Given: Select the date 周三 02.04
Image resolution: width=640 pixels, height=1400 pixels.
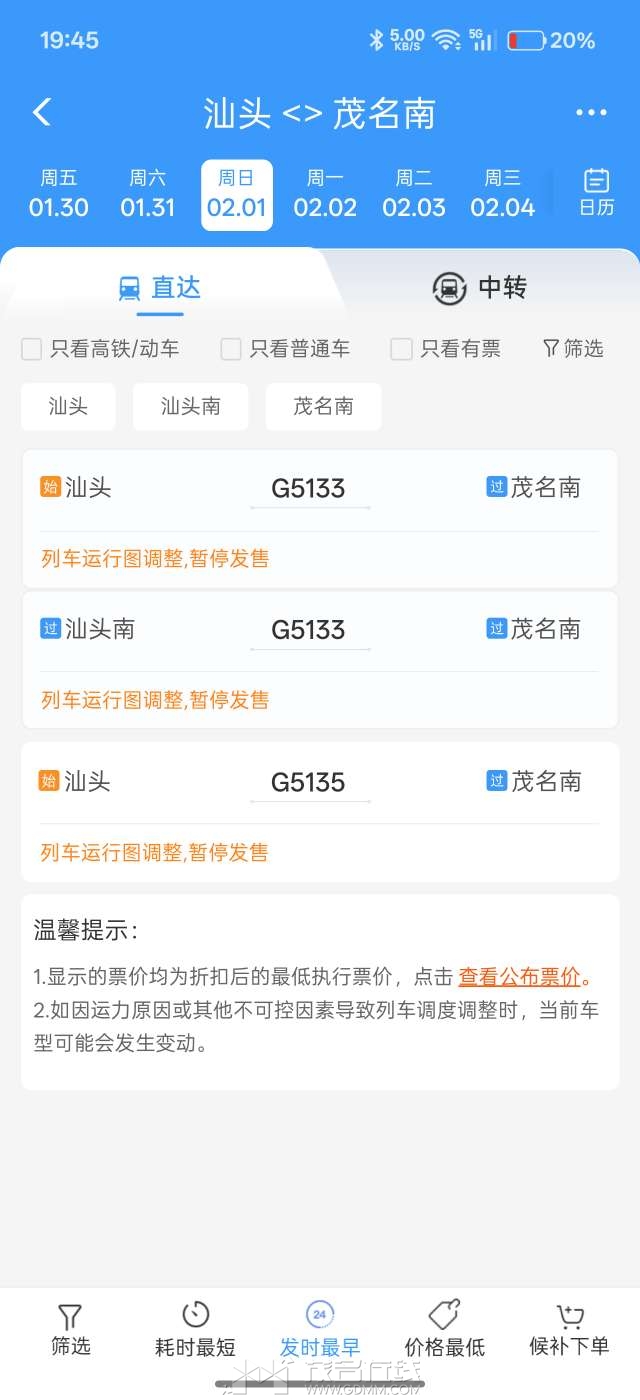Looking at the screenshot, I should tap(502, 194).
